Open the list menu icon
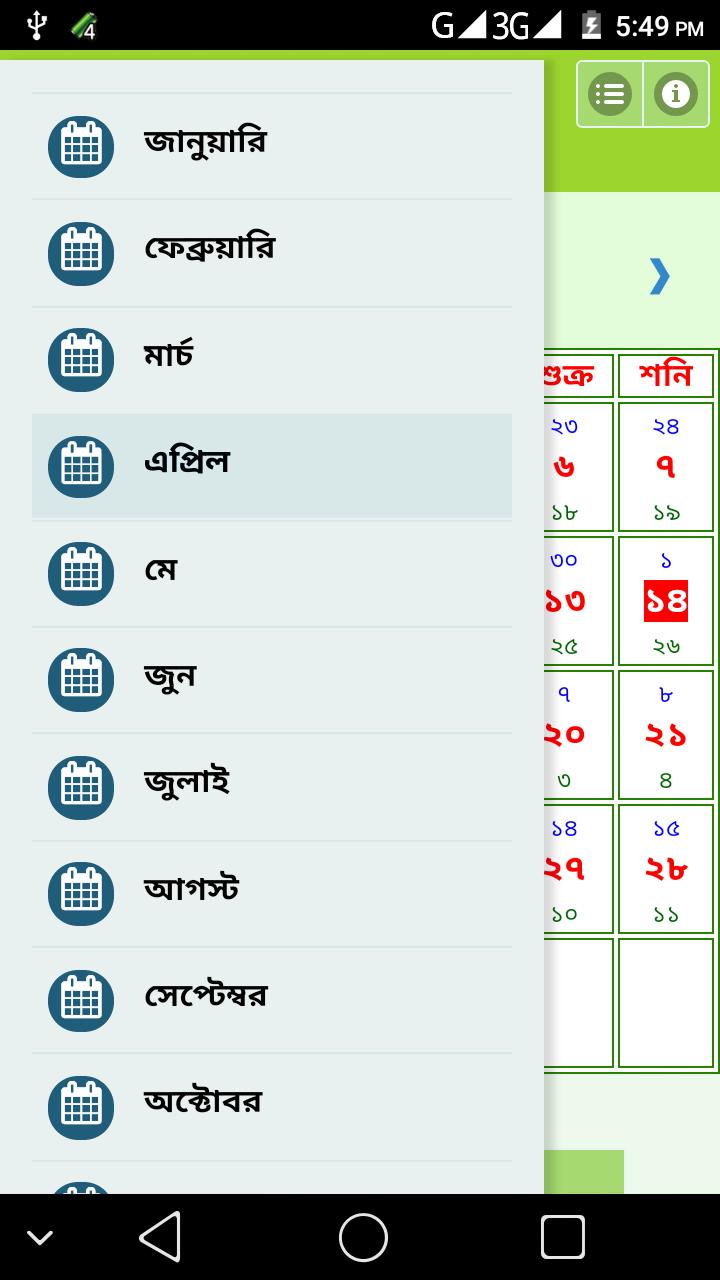Screen dimensions: 720x1280 tap(610, 94)
